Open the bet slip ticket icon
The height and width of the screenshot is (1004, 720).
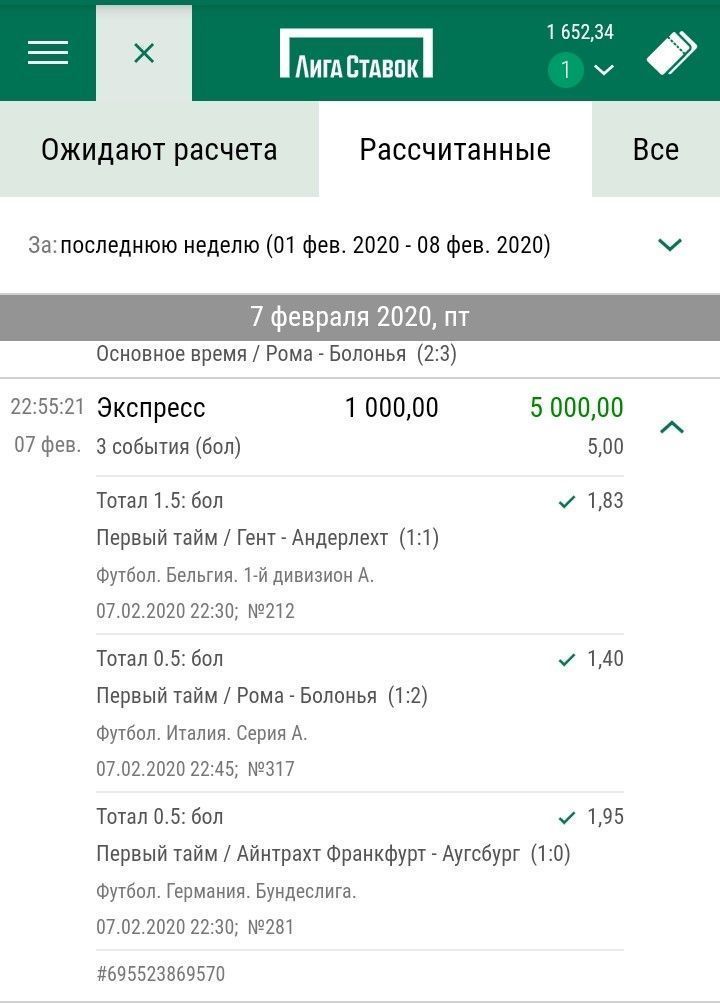point(671,54)
